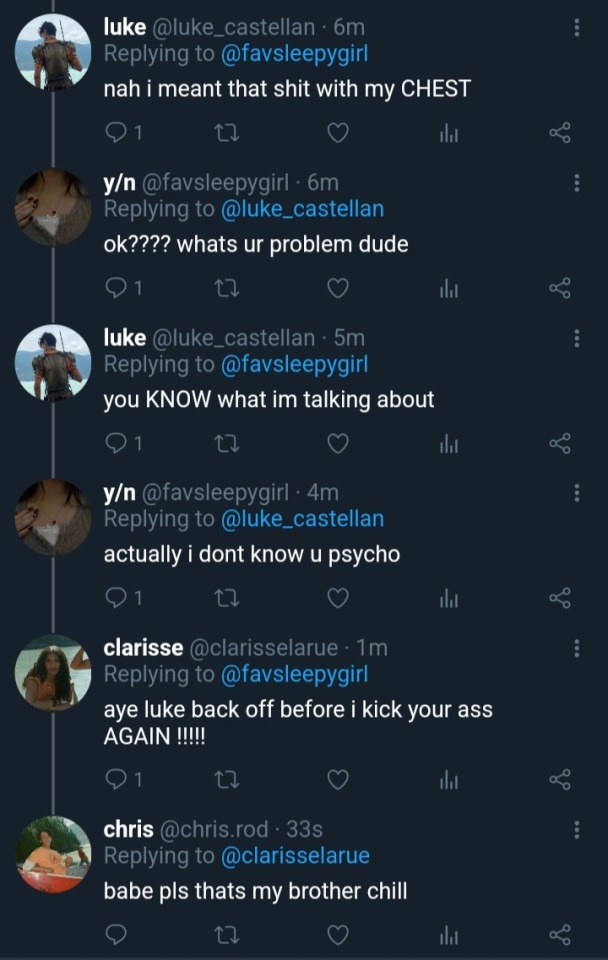Open overflow menu on luke's "CHEST" tweet

coord(577,28)
